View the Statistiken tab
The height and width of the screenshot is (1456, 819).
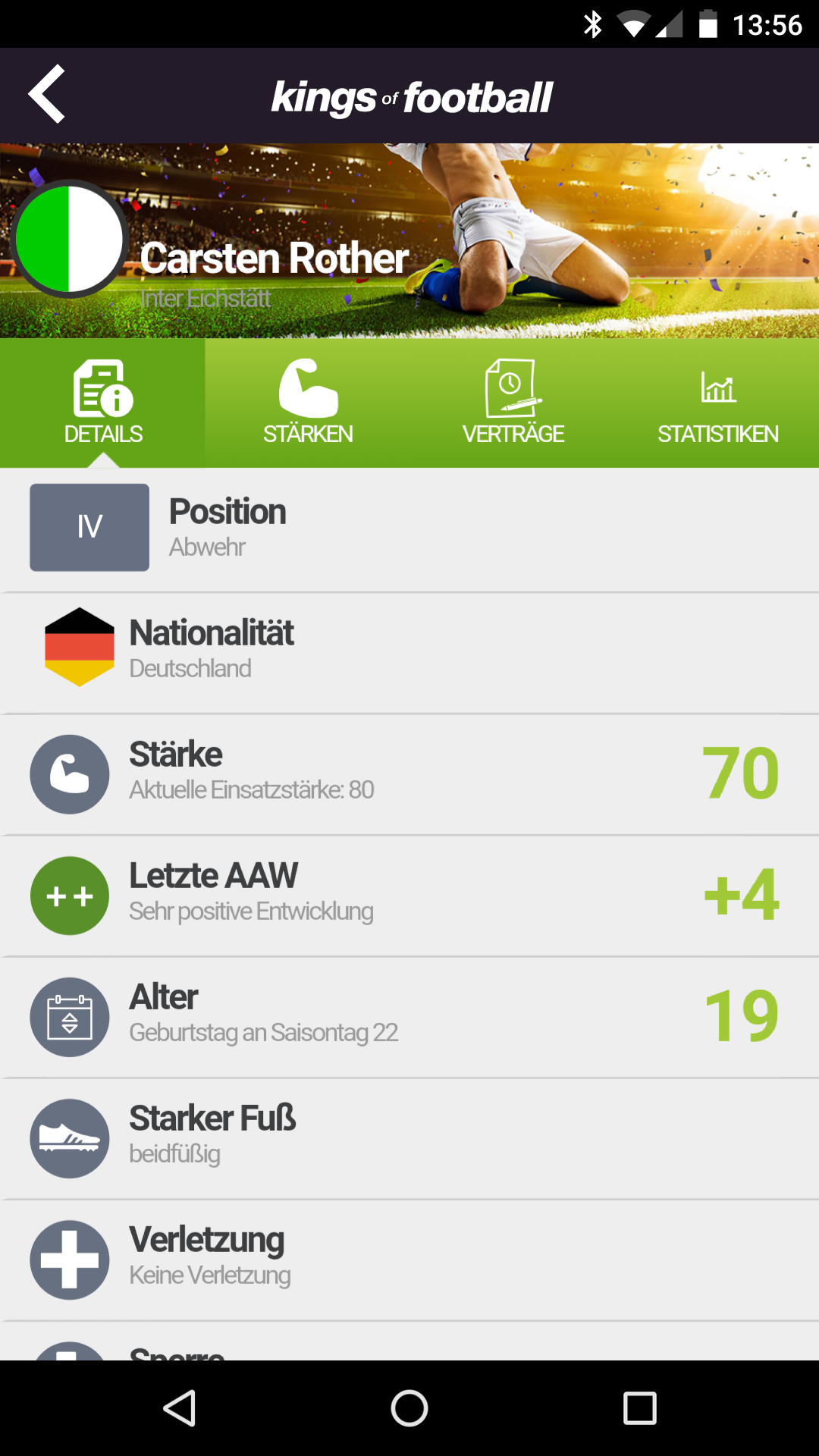coord(717,403)
